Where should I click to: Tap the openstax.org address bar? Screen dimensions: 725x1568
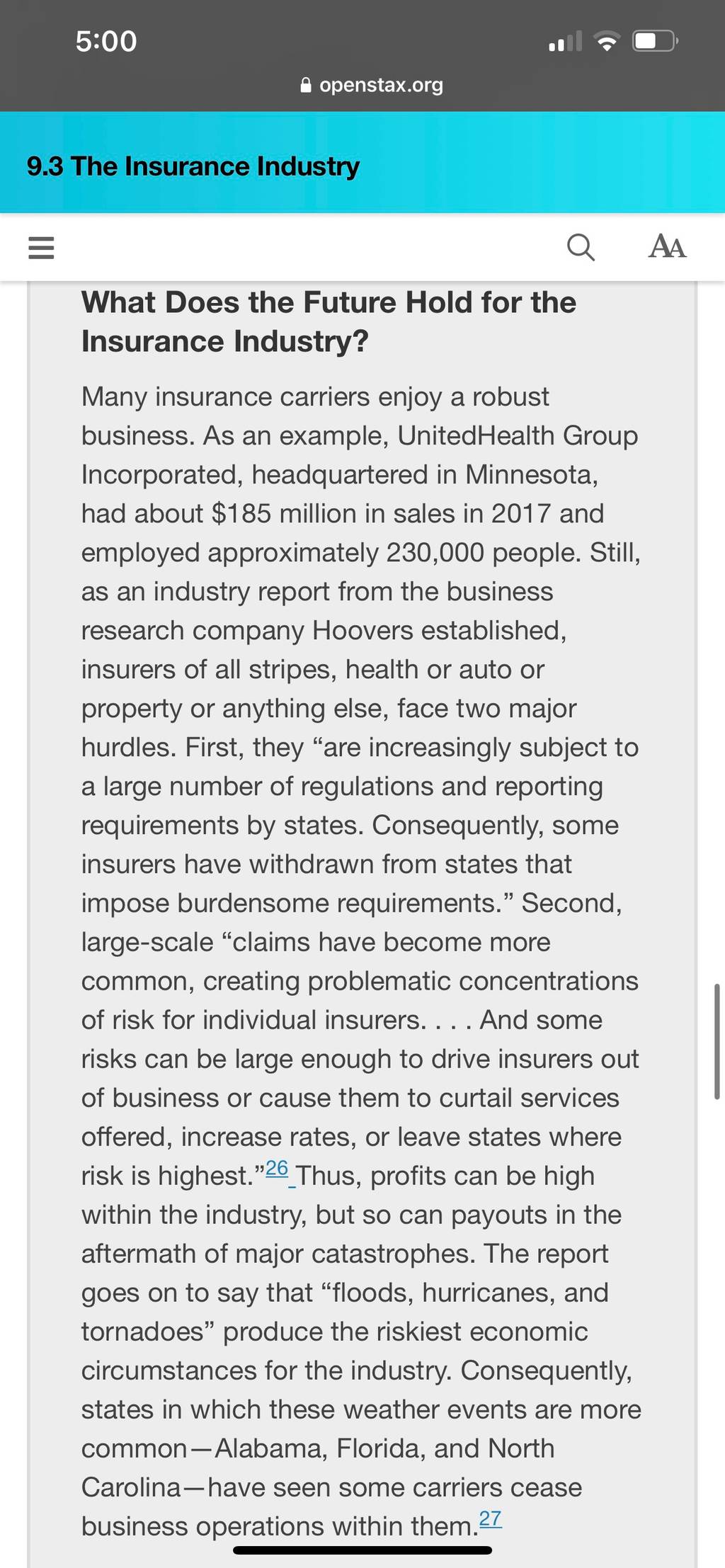(x=372, y=85)
